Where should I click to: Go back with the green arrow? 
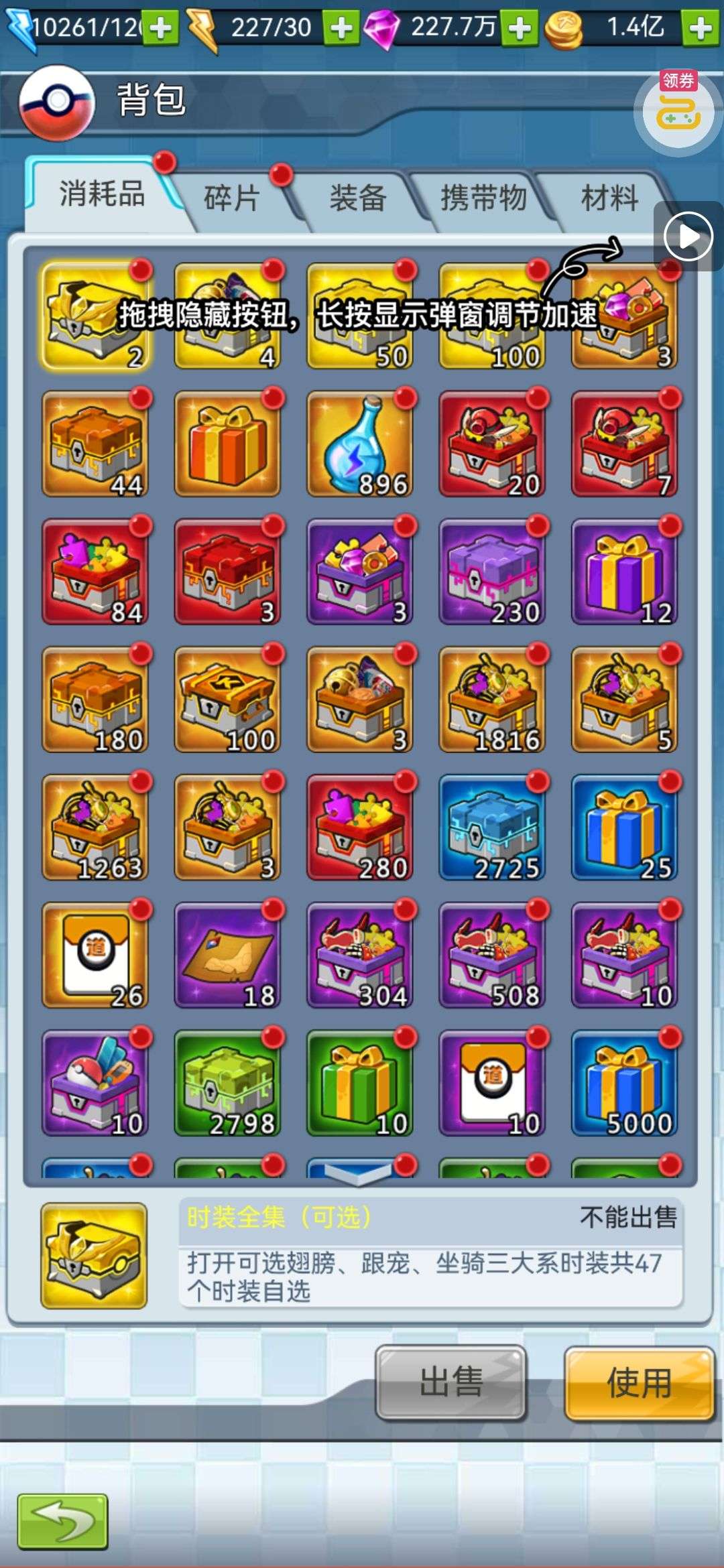pos(63,1521)
